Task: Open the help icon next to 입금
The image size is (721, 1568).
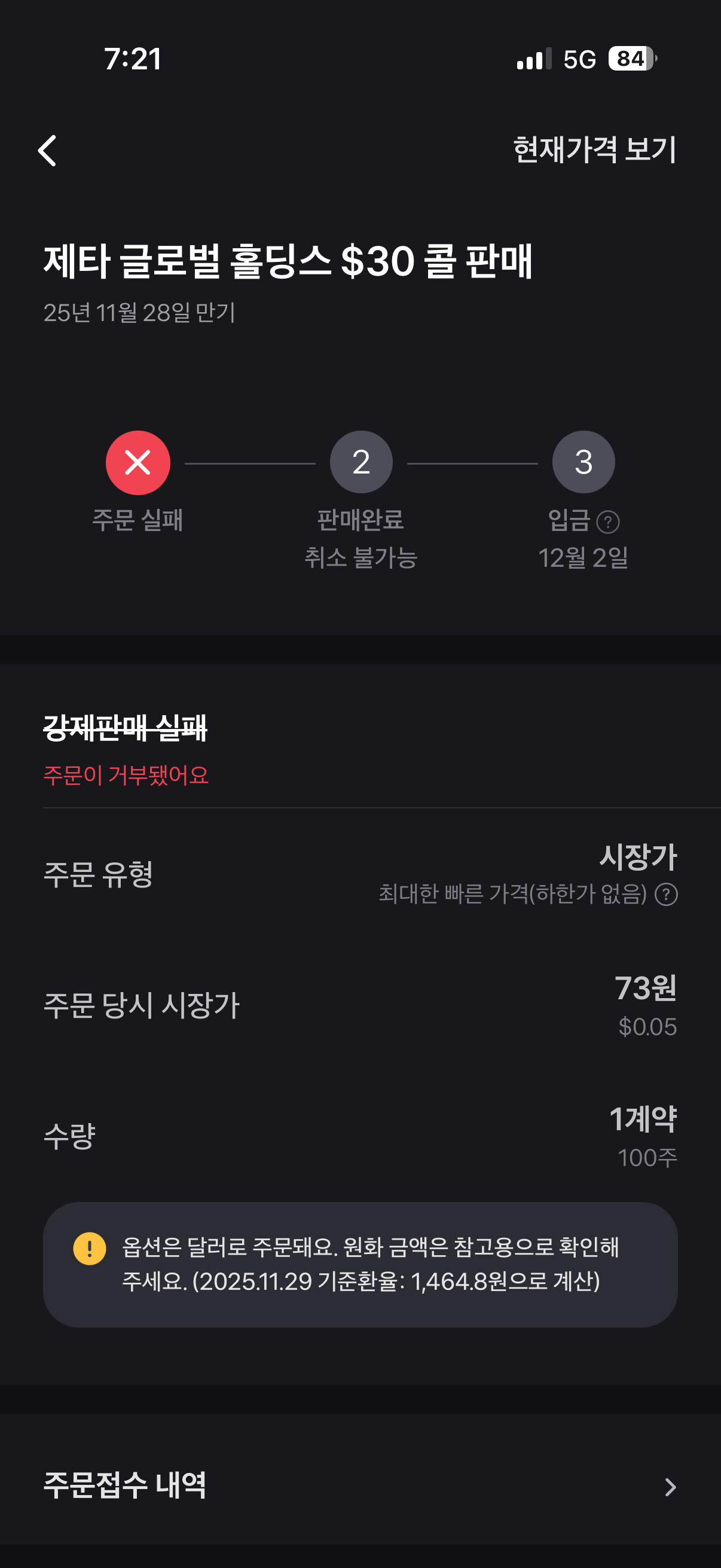Action: [x=608, y=521]
